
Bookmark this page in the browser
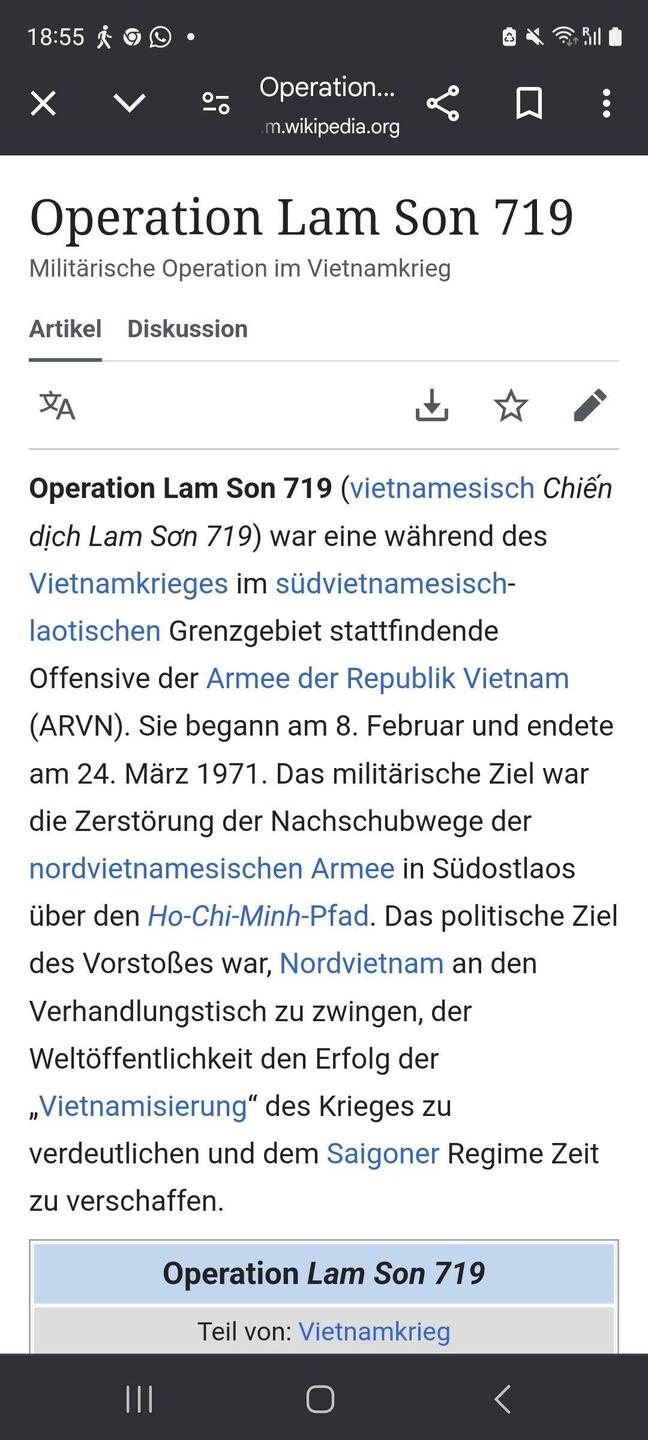click(528, 103)
